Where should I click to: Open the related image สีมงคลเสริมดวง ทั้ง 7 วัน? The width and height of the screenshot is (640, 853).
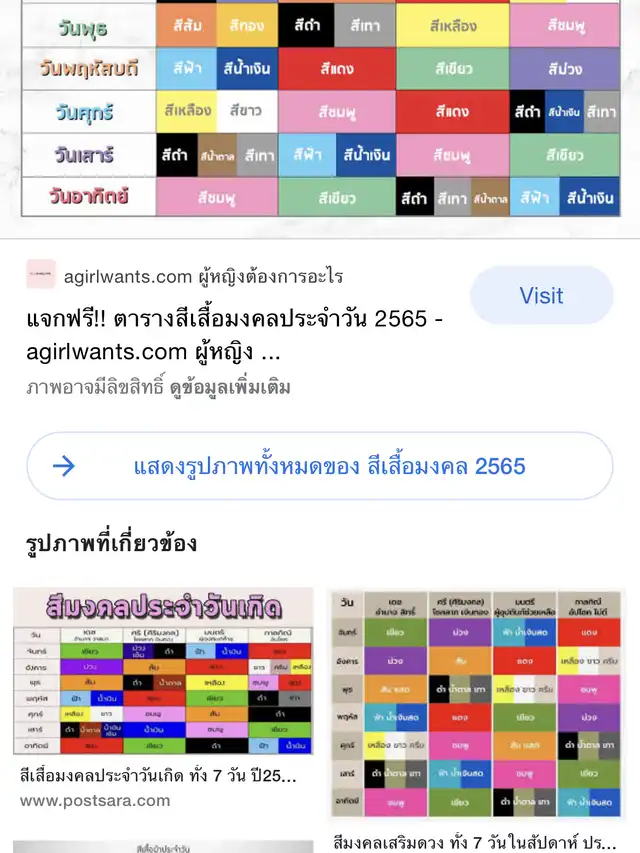point(477,705)
